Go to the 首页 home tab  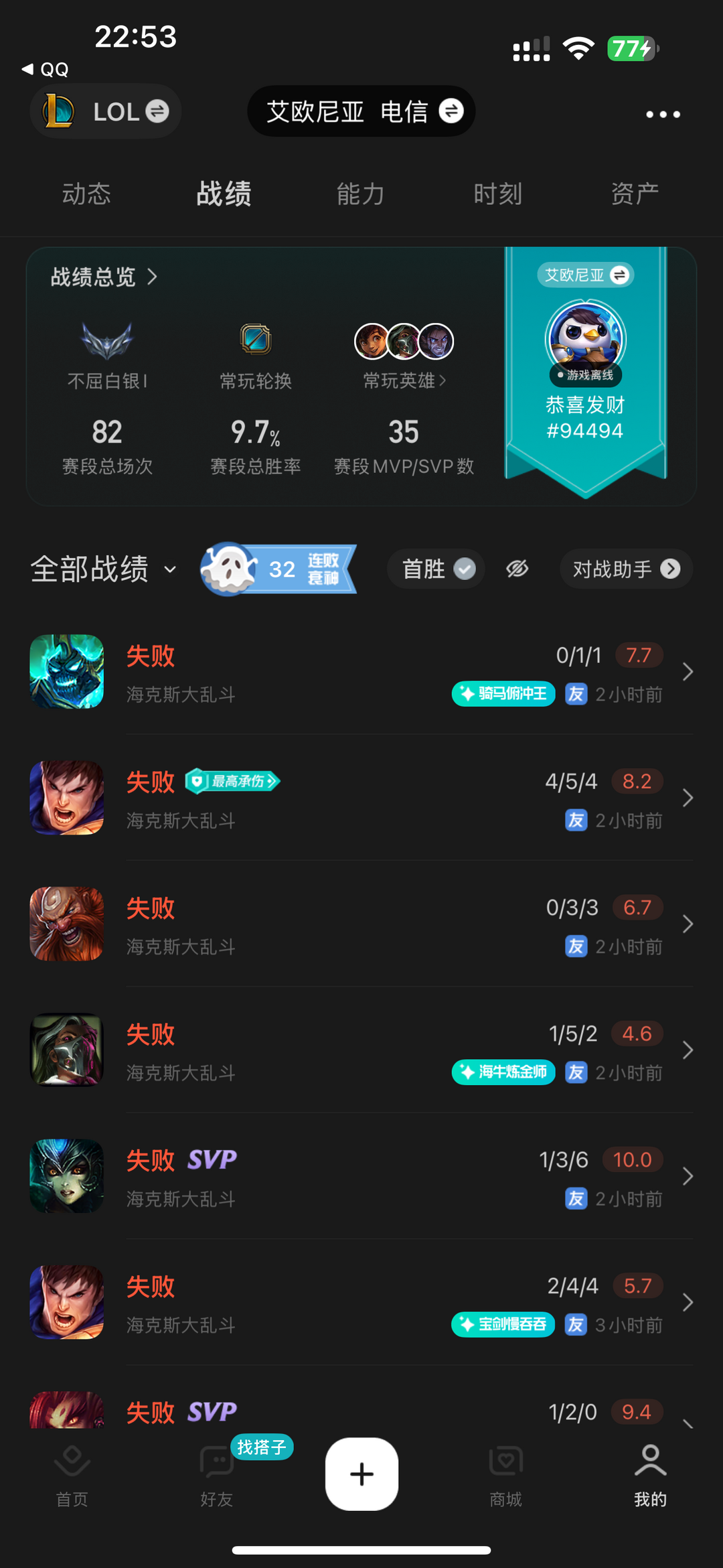(72, 1475)
